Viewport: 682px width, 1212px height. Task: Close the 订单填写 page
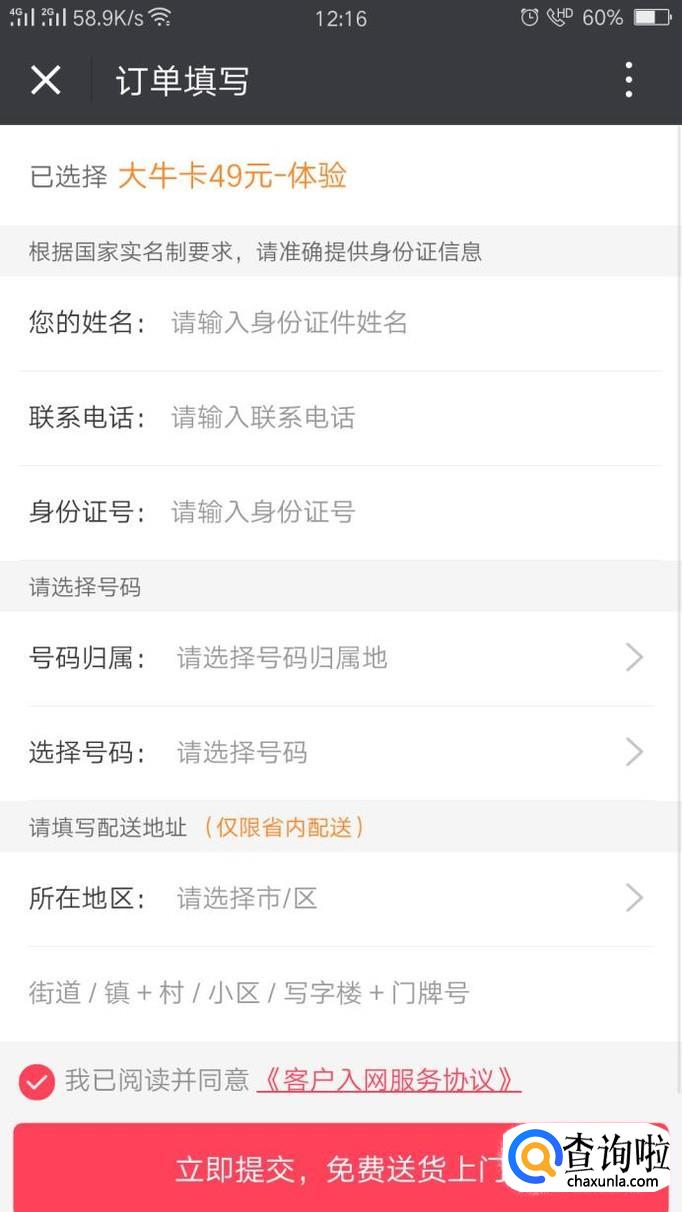pos(46,80)
